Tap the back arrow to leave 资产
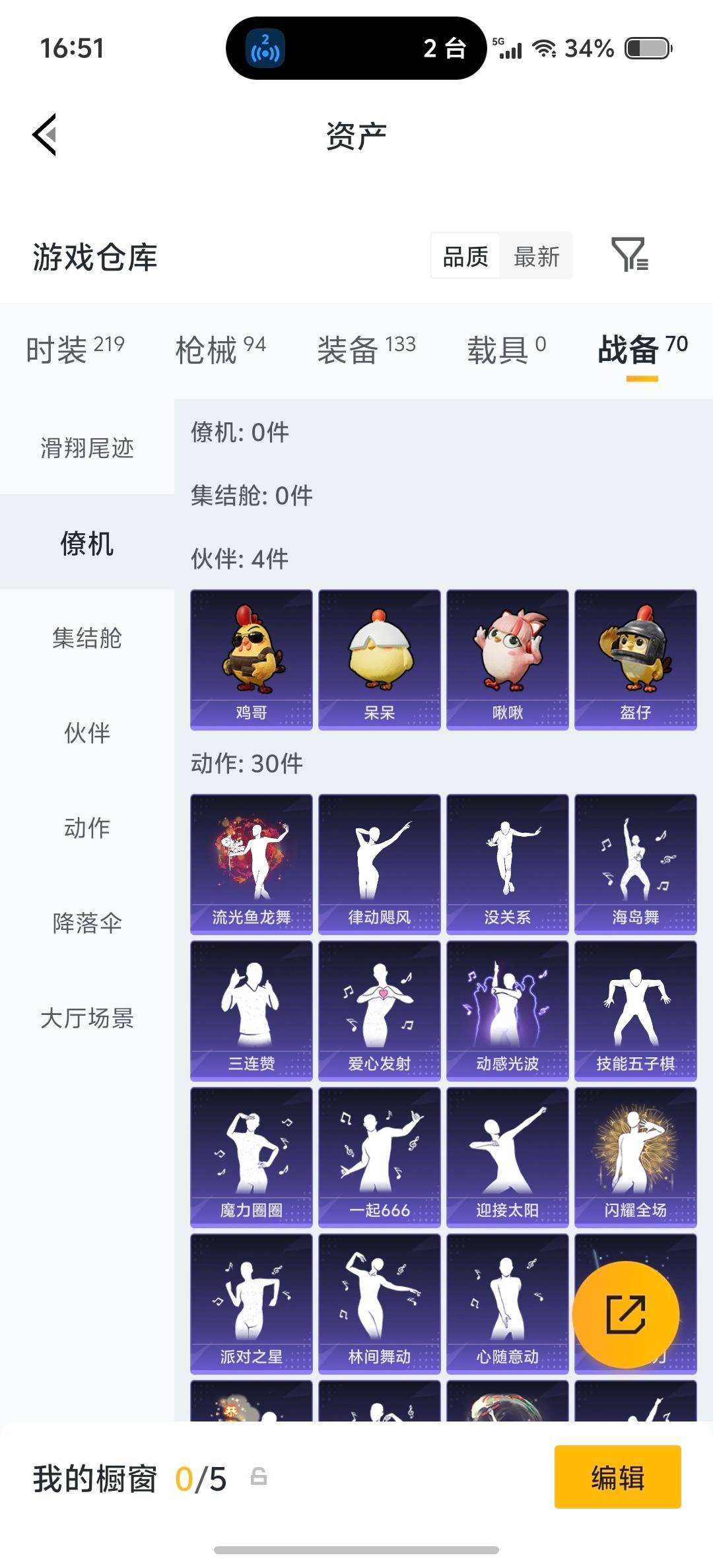 pos(44,135)
